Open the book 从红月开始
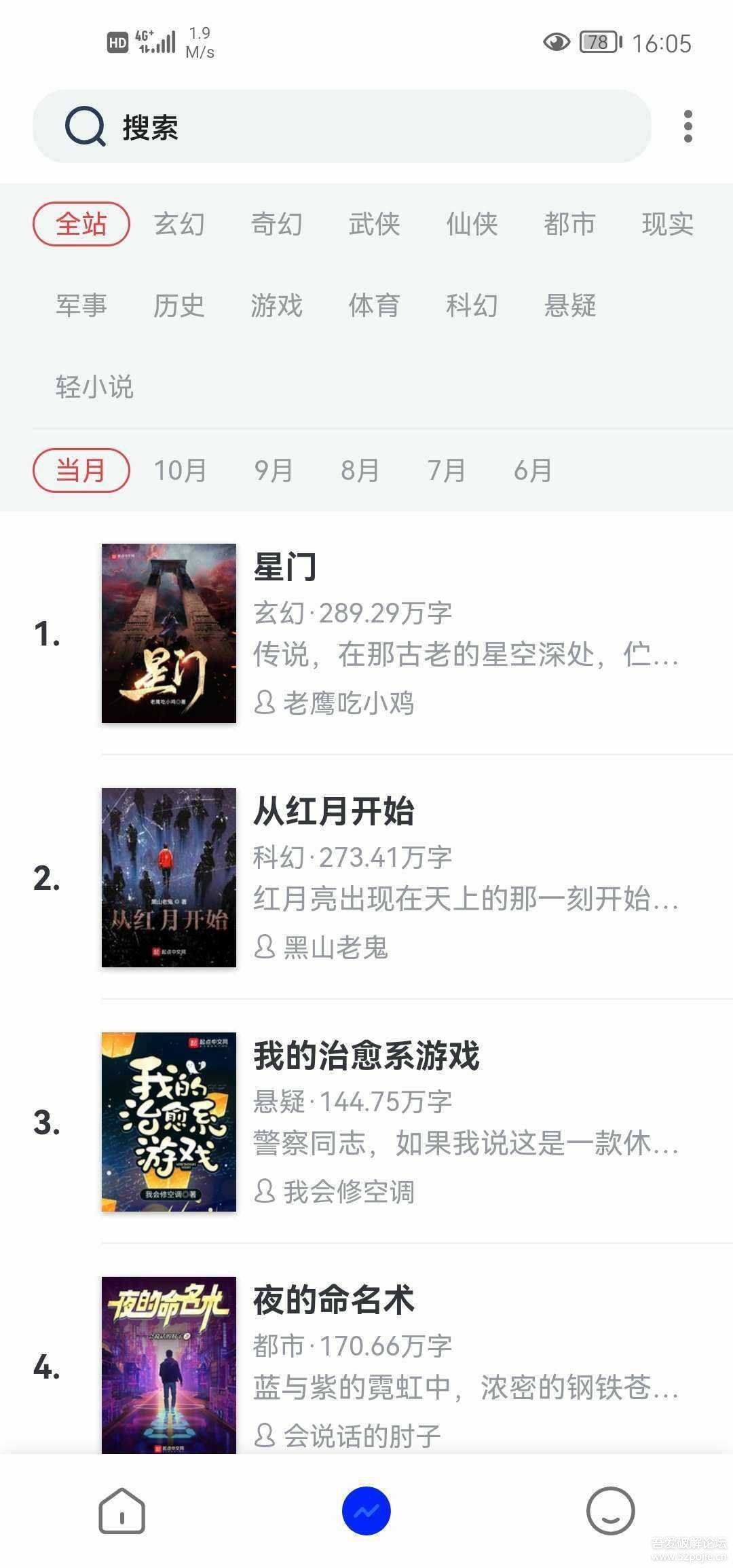 click(x=333, y=811)
